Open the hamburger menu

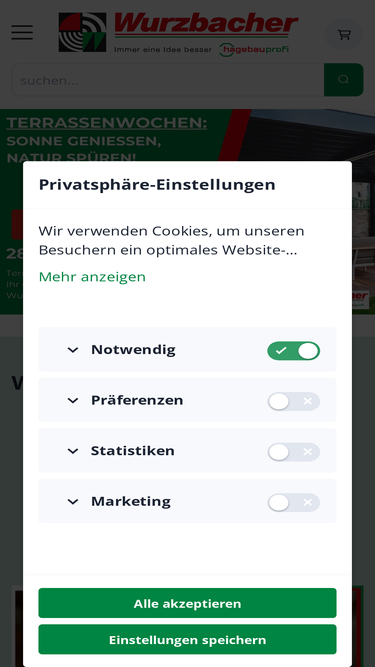[22, 32]
